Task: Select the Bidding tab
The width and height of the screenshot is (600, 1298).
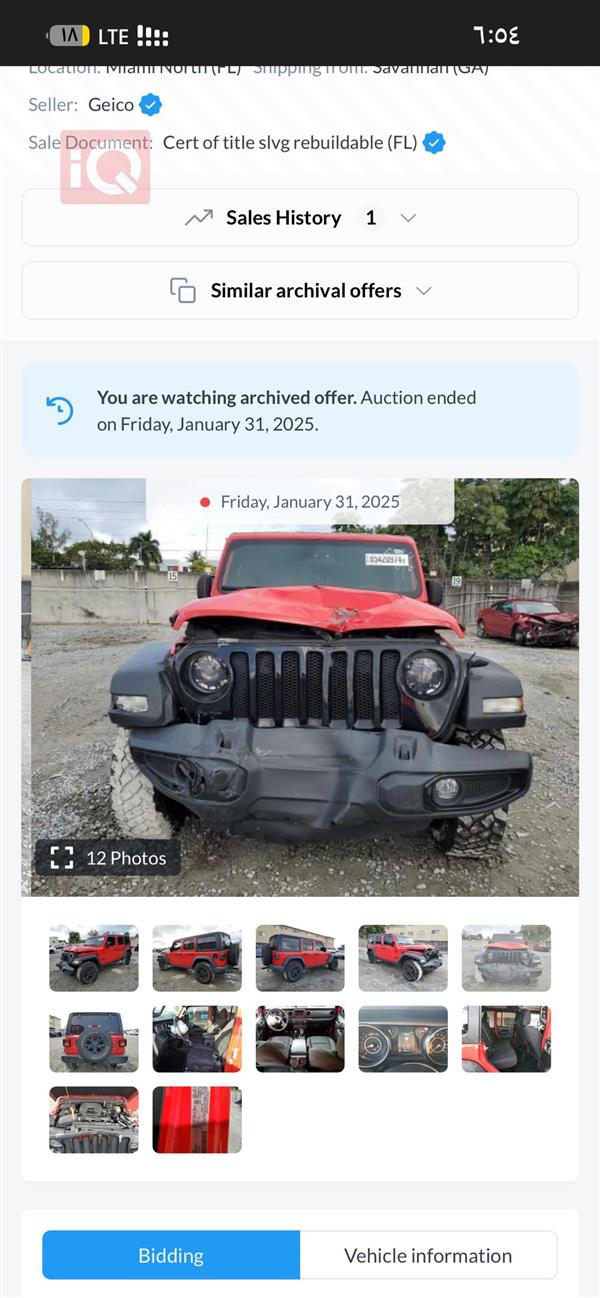Action: tap(171, 1255)
